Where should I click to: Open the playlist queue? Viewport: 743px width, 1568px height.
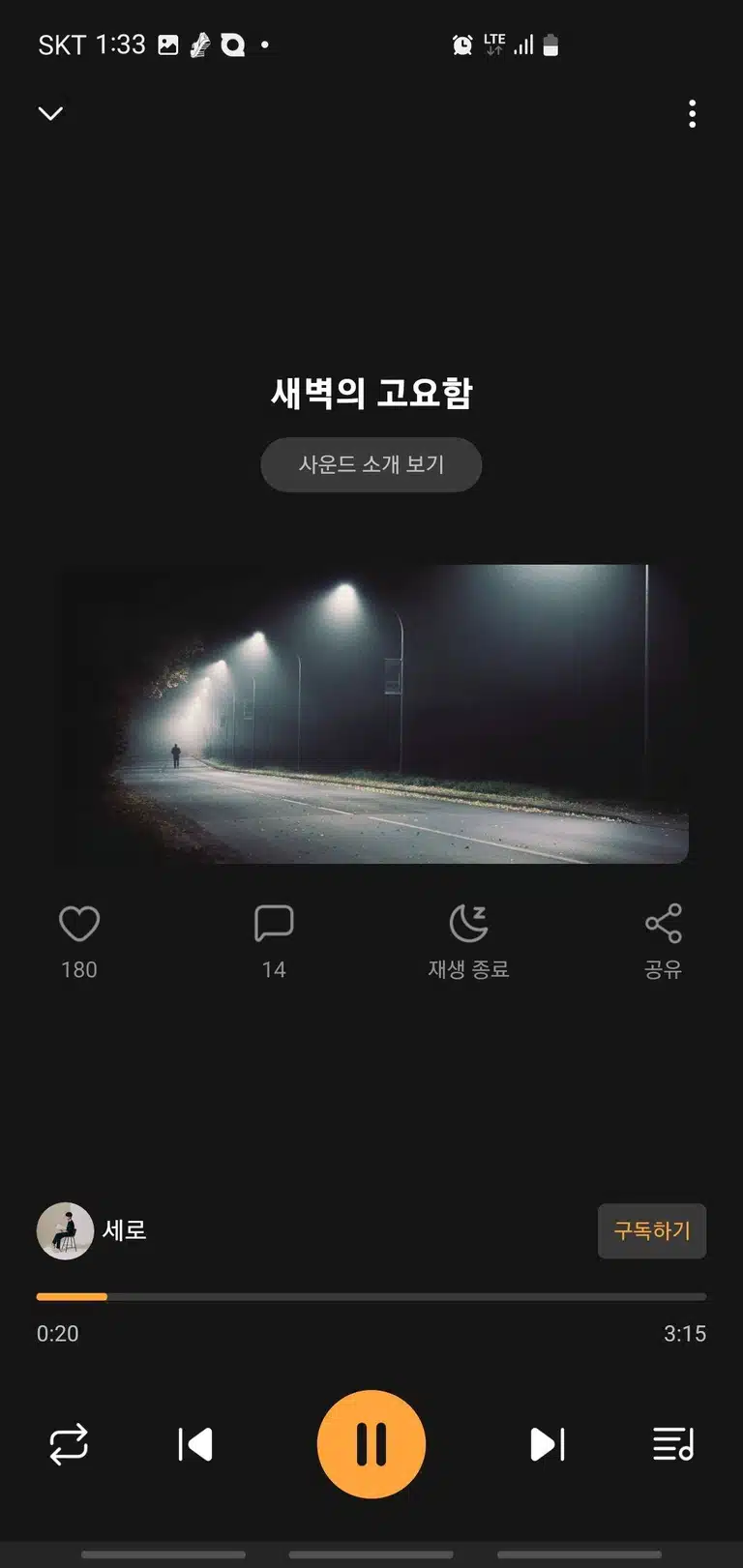[673, 1444]
